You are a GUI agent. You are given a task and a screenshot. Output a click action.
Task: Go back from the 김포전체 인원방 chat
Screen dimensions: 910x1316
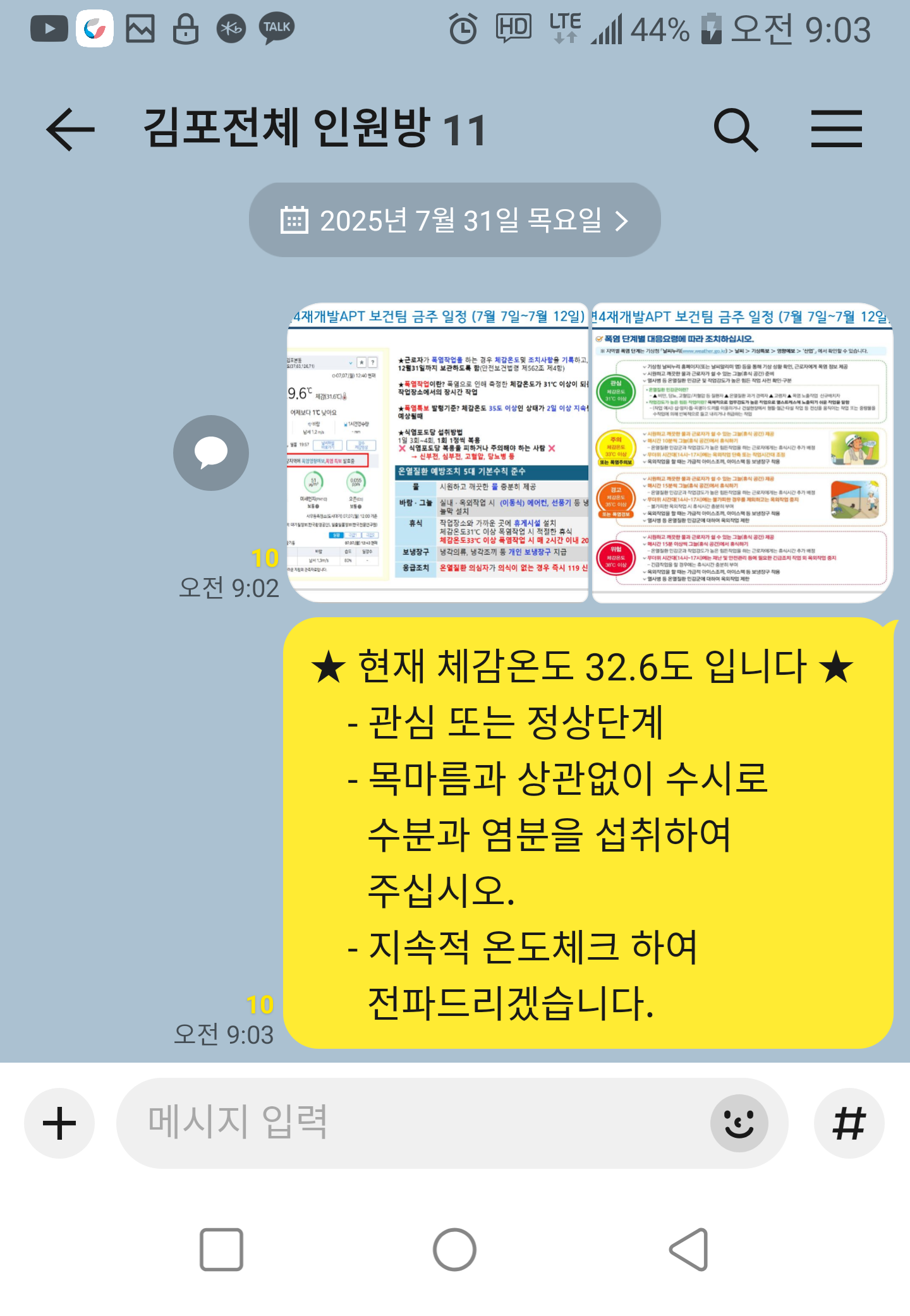[70, 130]
